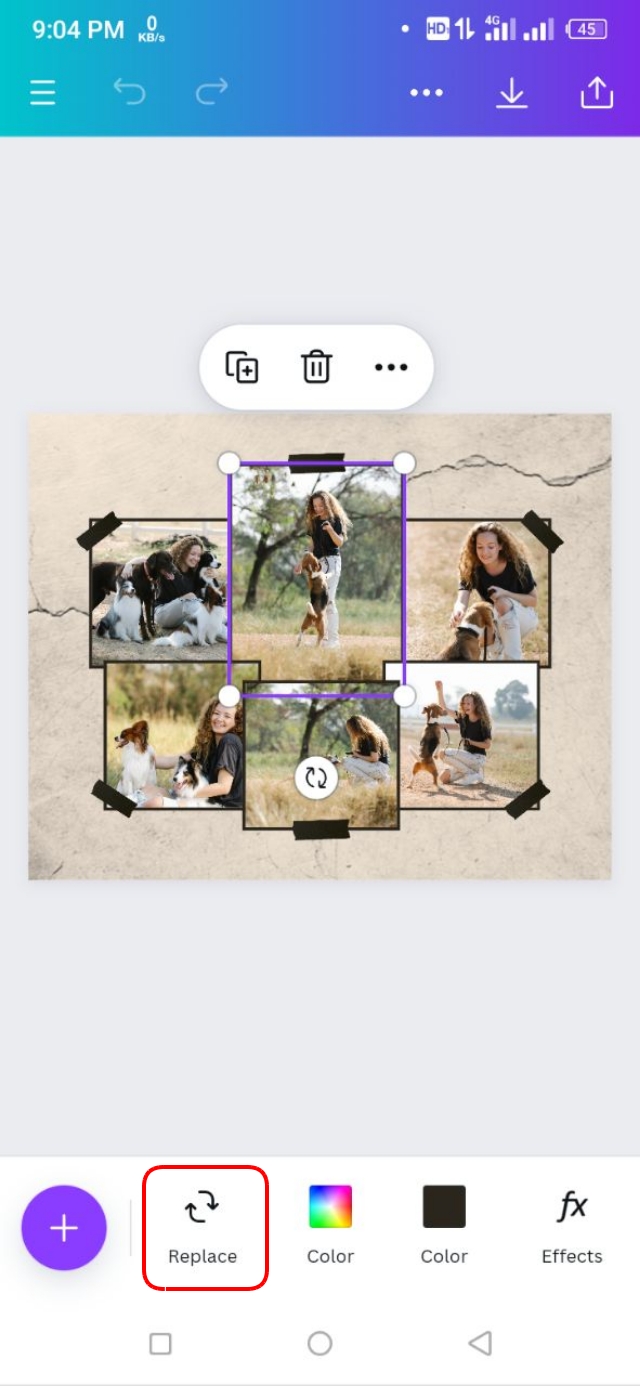The height and width of the screenshot is (1386, 640).
Task: Replace the selected image
Action: [203, 1226]
